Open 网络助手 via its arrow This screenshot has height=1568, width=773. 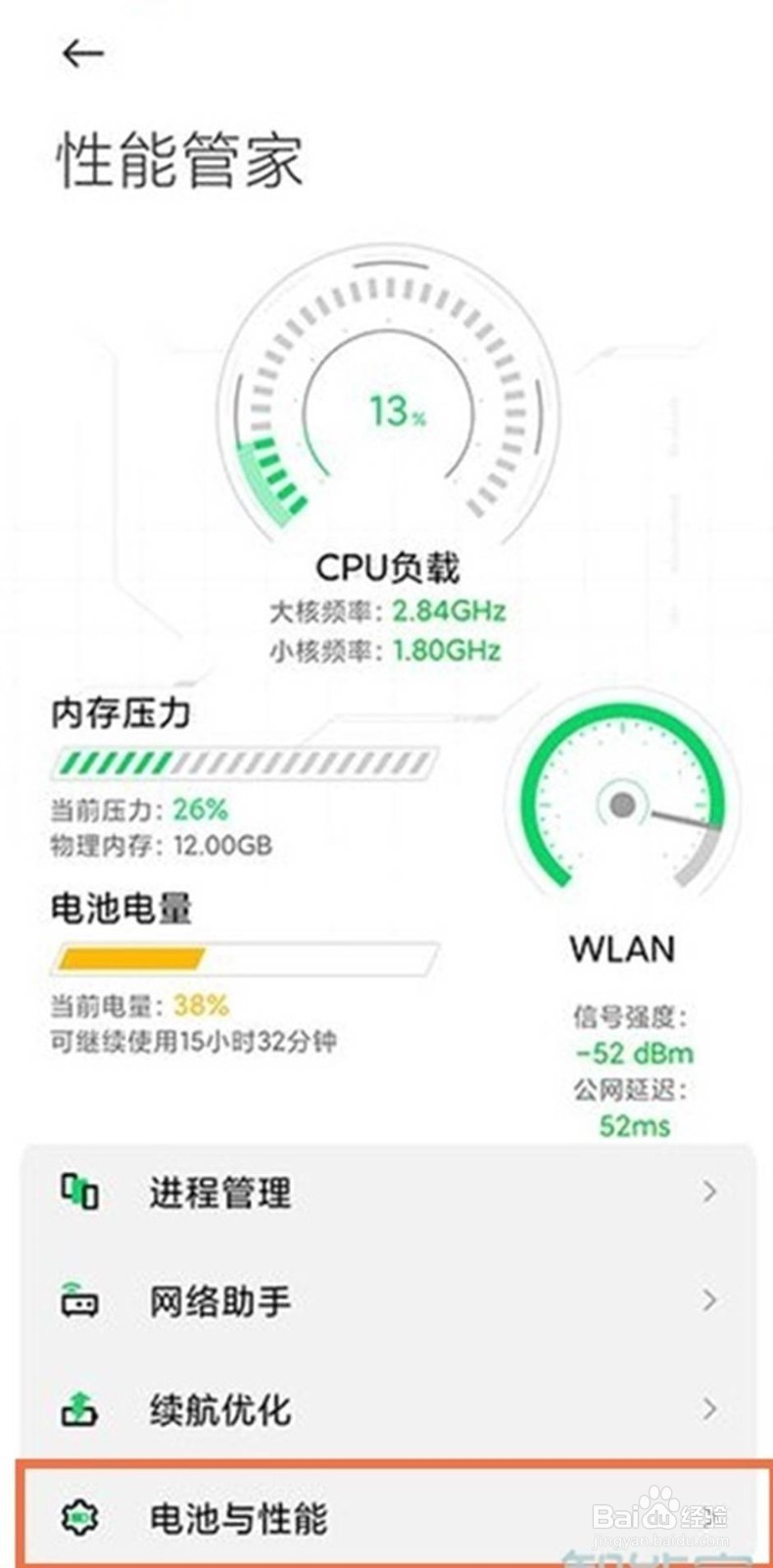[709, 1301]
